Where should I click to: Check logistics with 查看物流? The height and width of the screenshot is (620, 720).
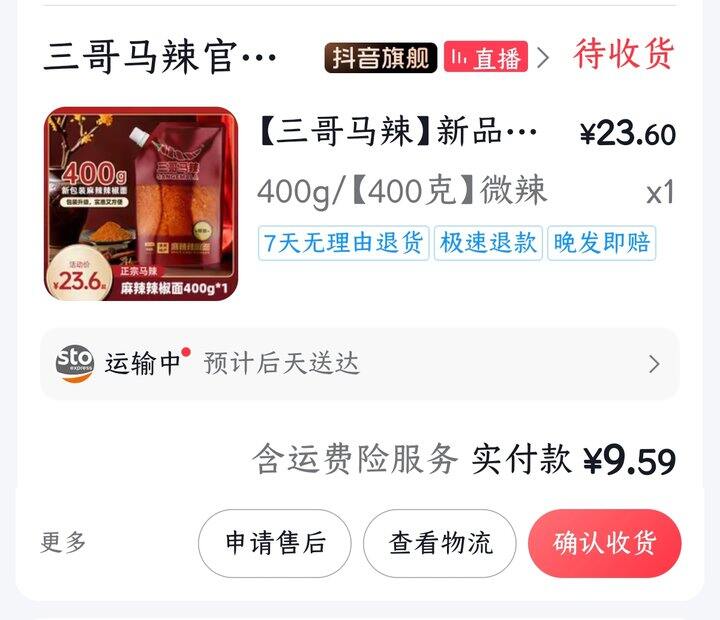coord(440,543)
